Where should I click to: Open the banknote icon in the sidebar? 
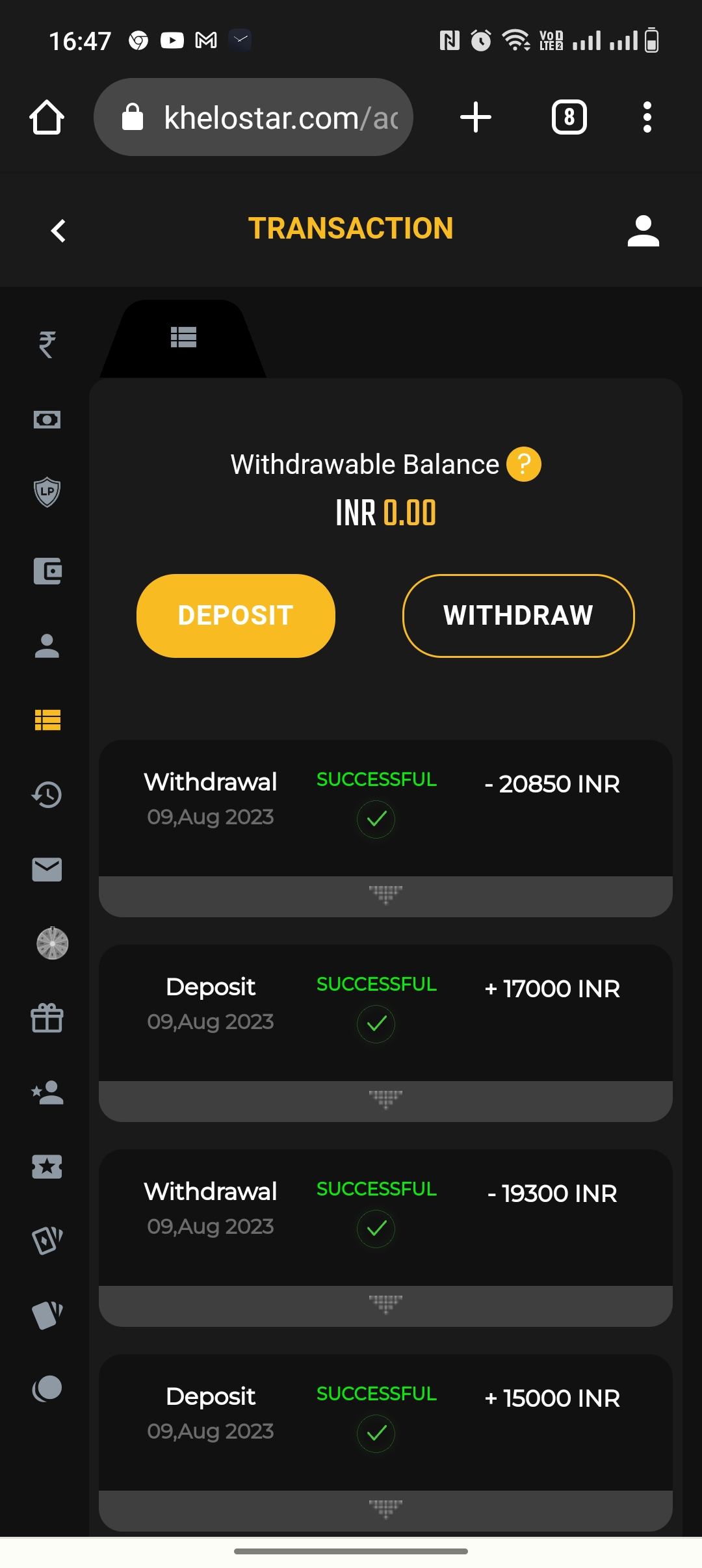[47, 419]
